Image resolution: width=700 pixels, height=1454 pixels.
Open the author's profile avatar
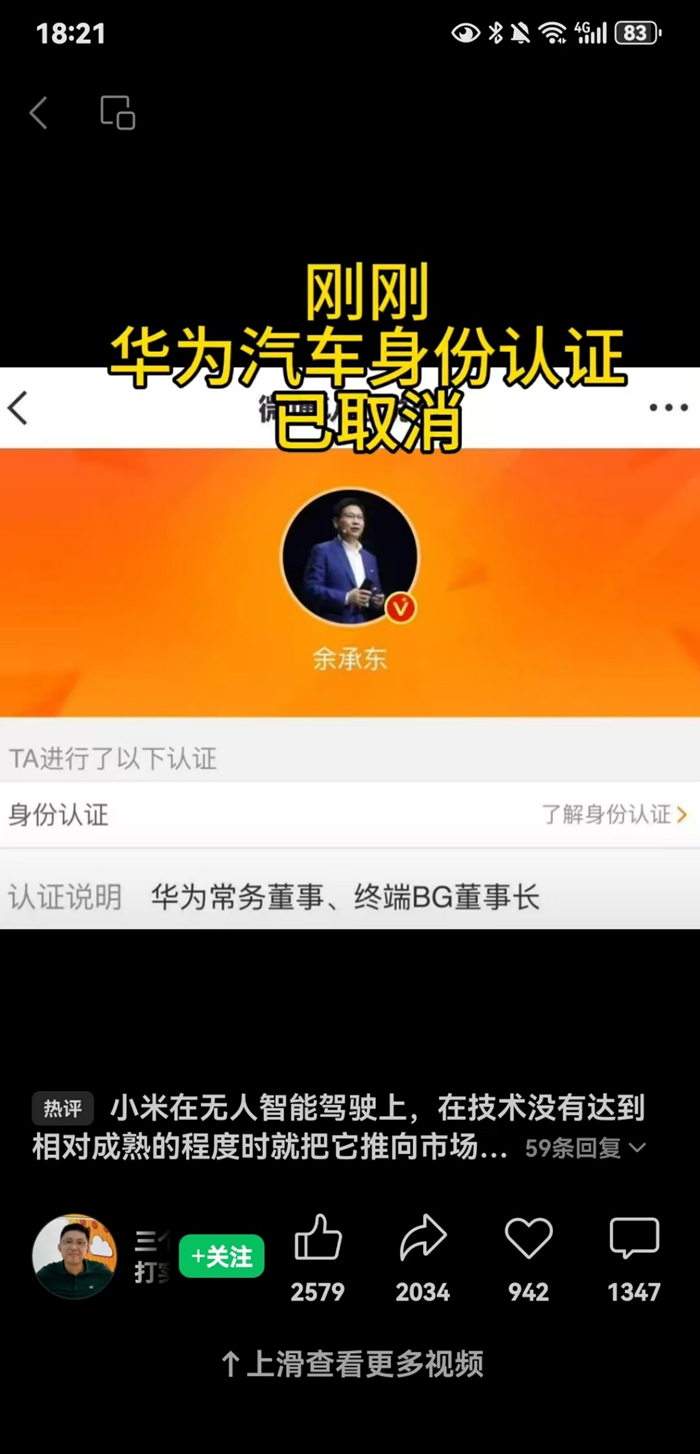74,1256
